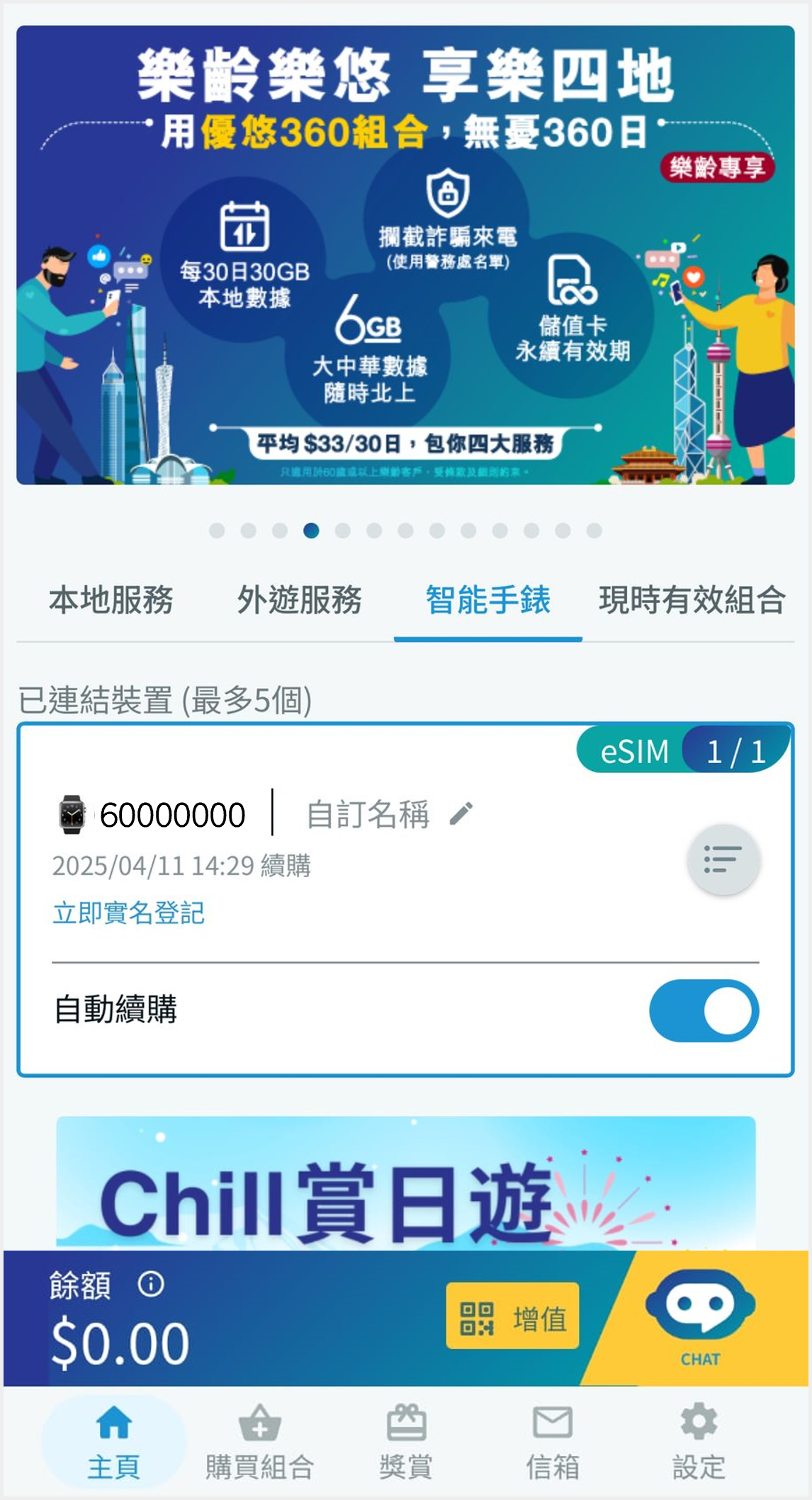Tap the 立即實名登記 link
This screenshot has height=1500, width=812.
[129, 913]
